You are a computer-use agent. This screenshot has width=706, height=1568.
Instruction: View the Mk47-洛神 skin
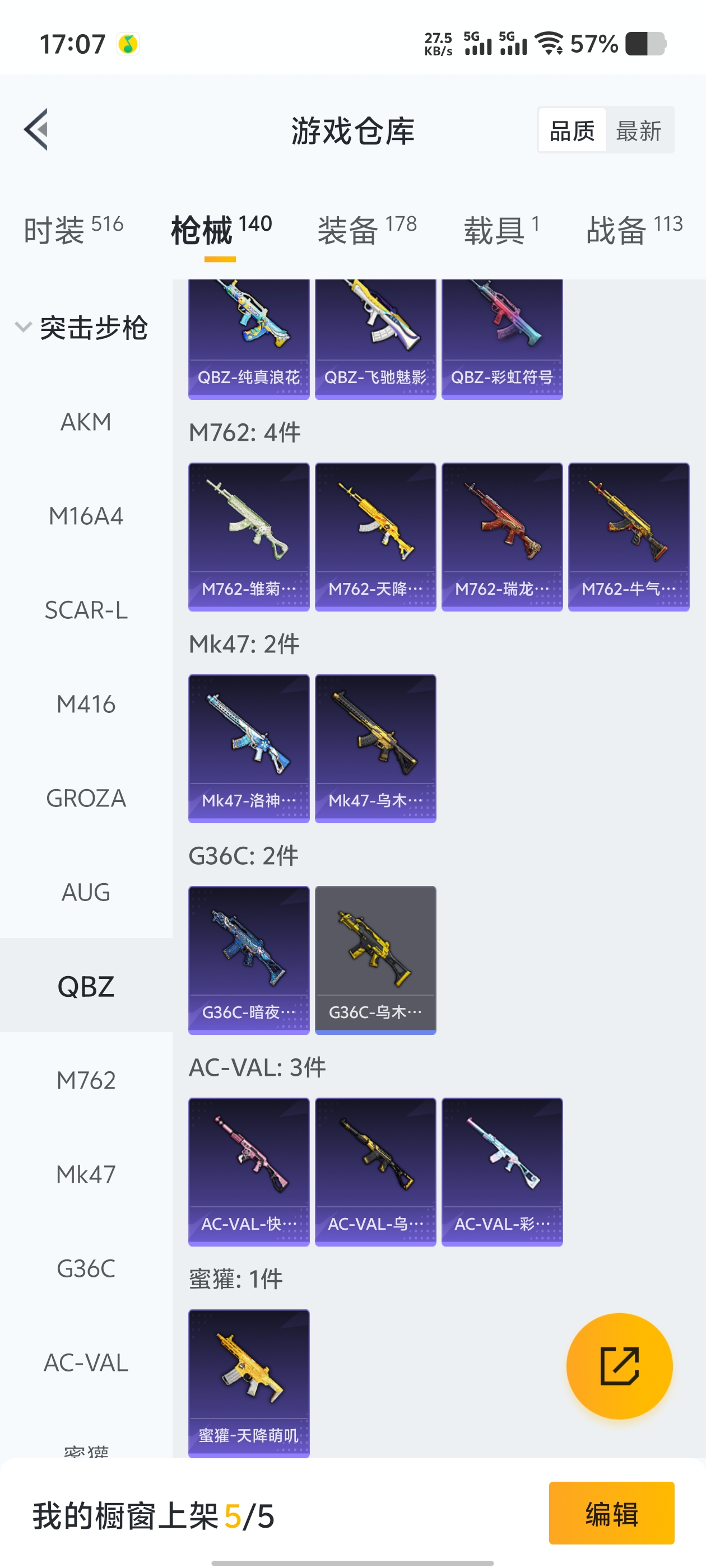tap(249, 748)
